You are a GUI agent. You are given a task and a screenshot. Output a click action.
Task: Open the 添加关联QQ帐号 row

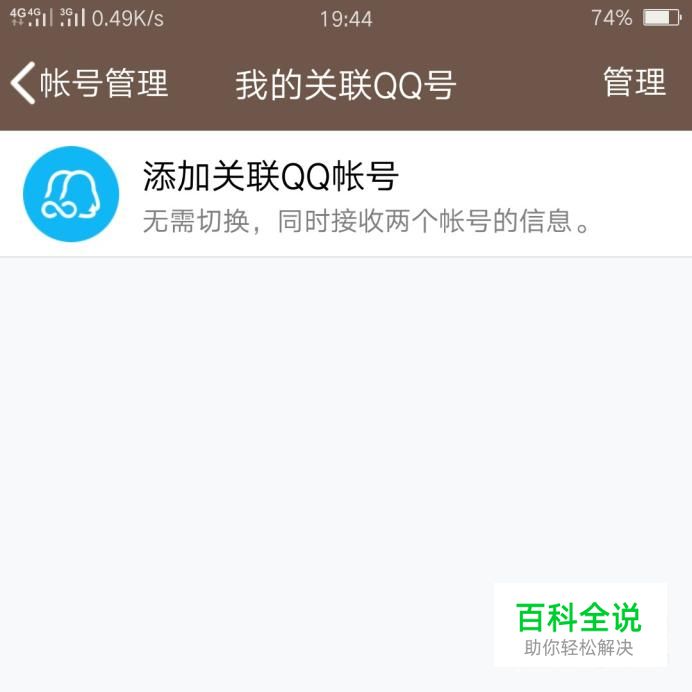[x=345, y=194]
